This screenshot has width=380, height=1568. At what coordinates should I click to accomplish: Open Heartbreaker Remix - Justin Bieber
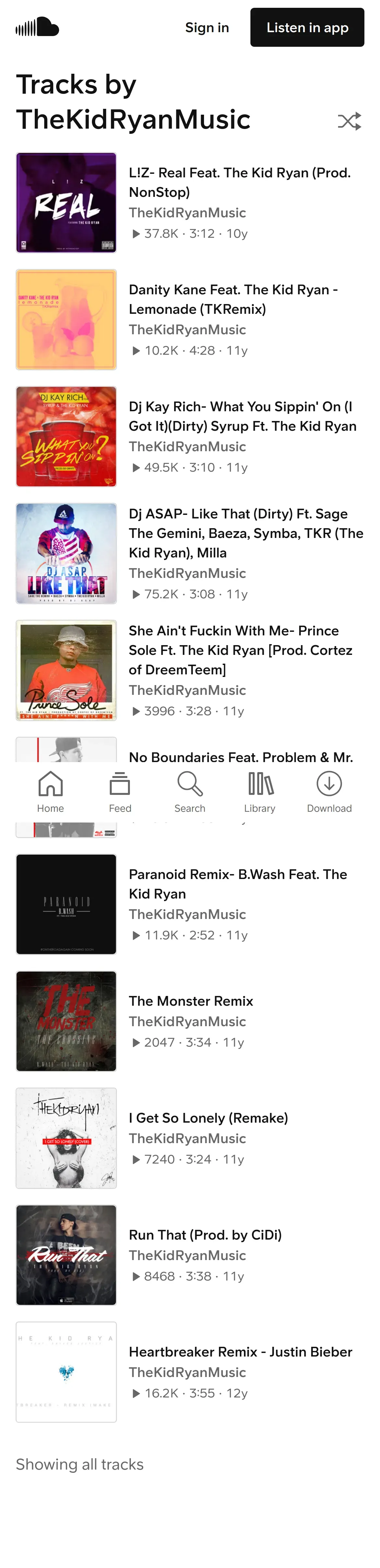240,1351
